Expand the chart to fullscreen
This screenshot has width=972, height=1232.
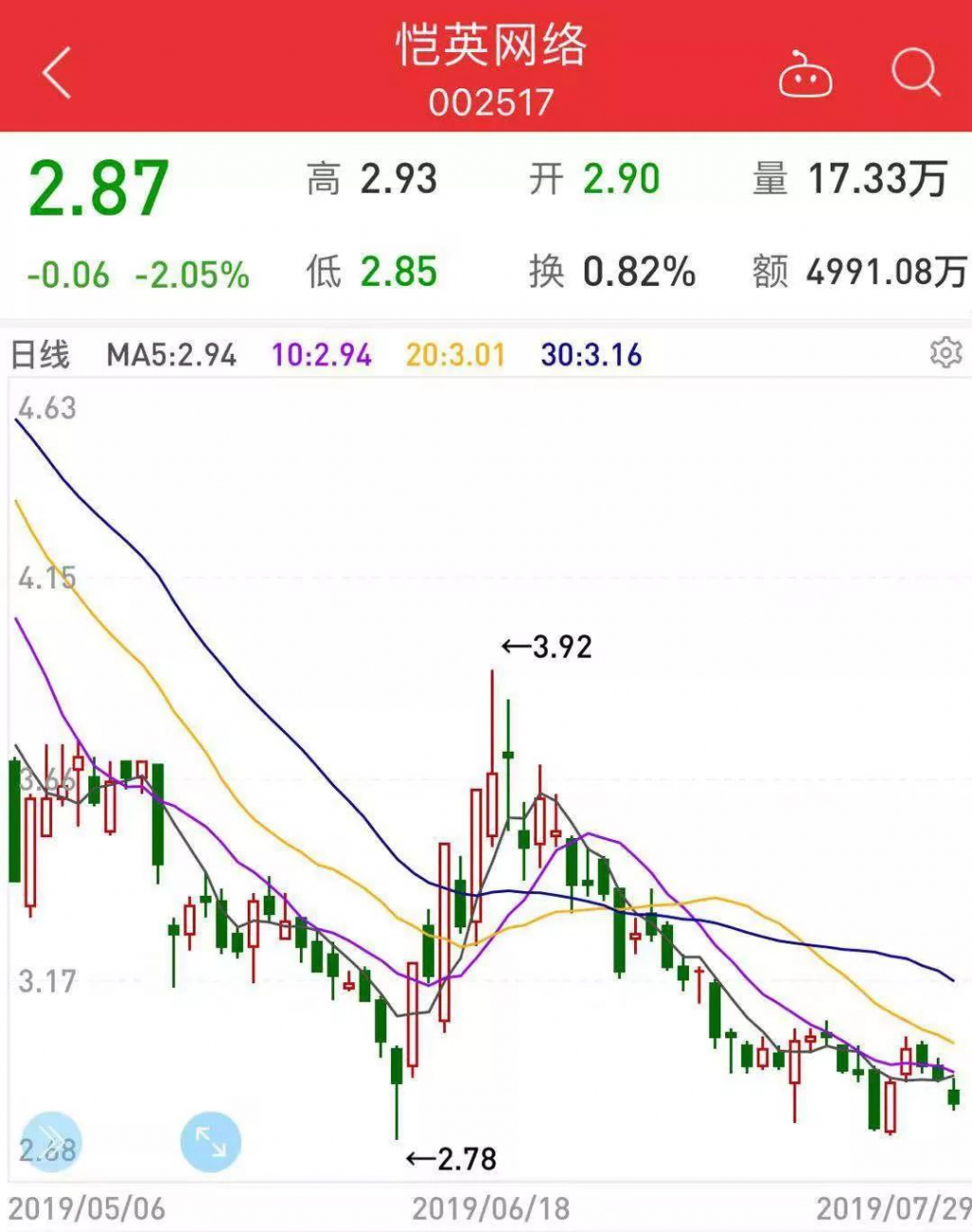(211, 1141)
